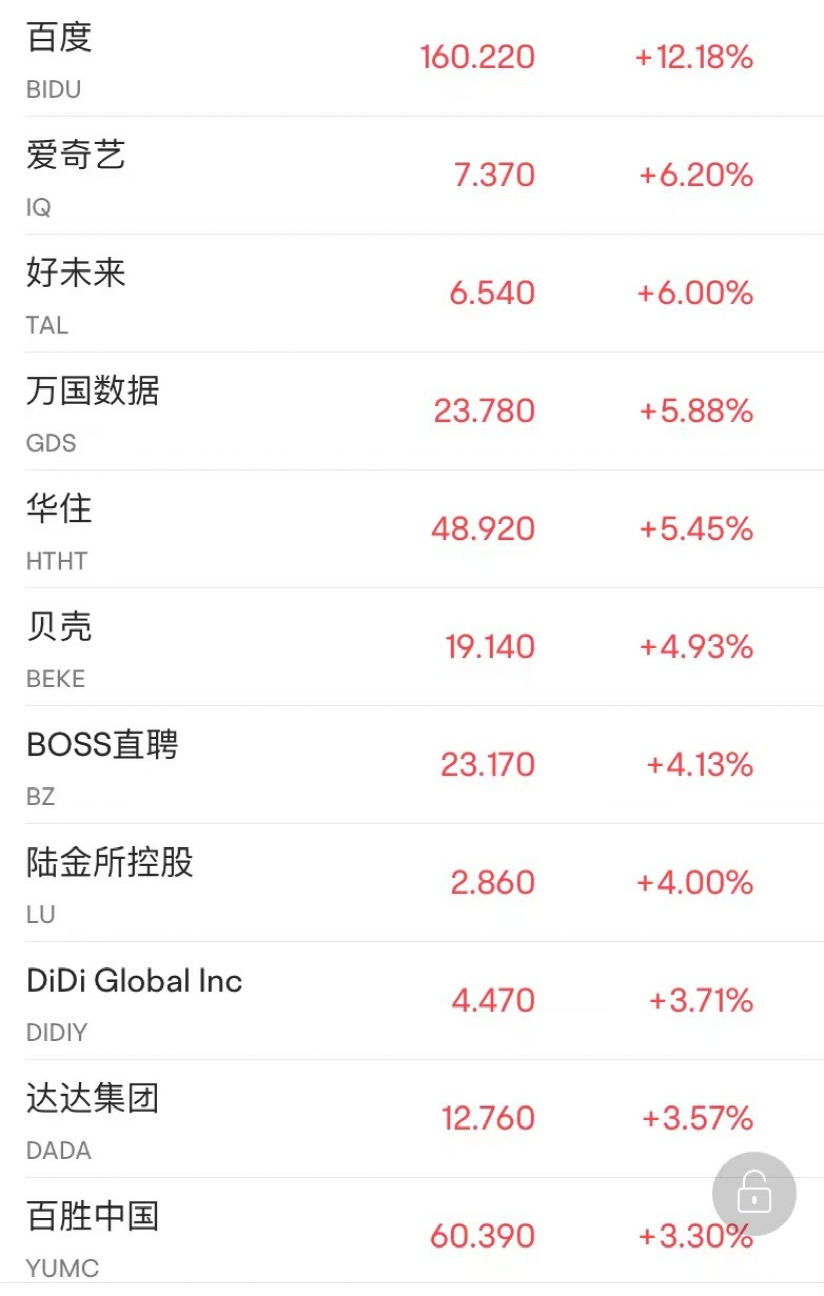Tap the 23.780 price of 万国数据

(x=485, y=411)
